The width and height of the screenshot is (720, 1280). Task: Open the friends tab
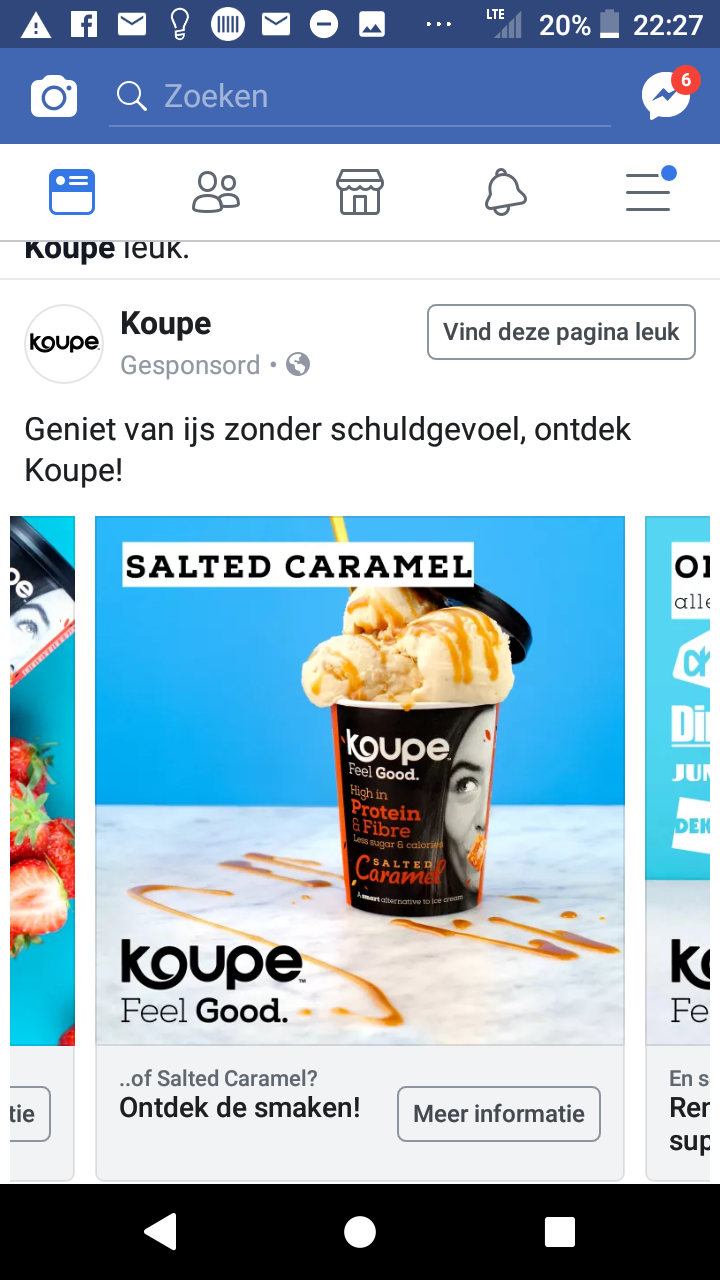[x=216, y=192]
